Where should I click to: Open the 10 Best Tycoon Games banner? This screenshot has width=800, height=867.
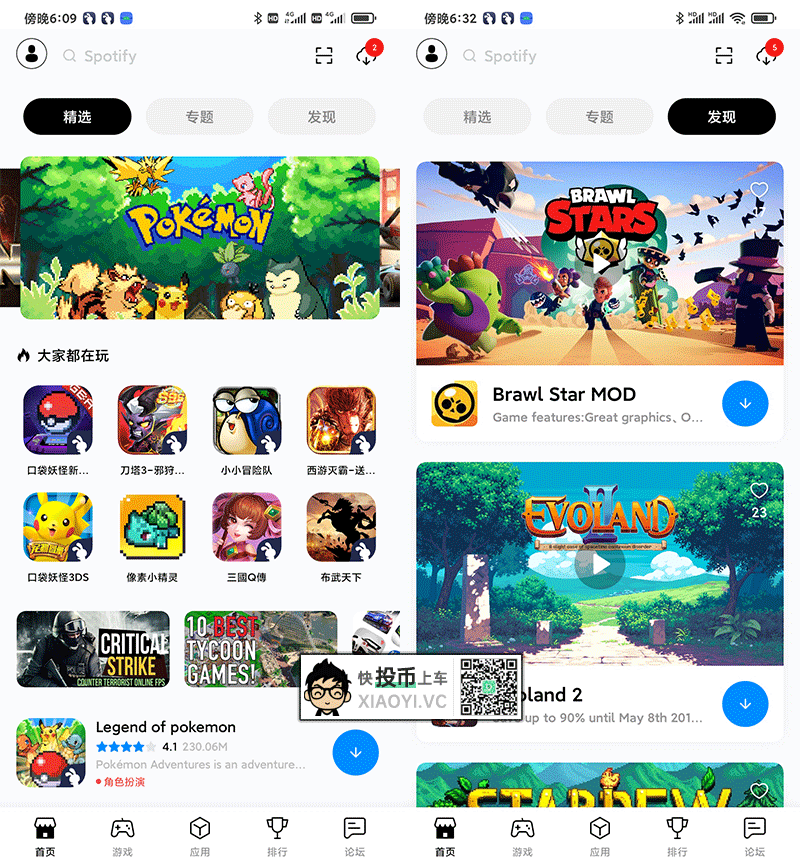260,649
